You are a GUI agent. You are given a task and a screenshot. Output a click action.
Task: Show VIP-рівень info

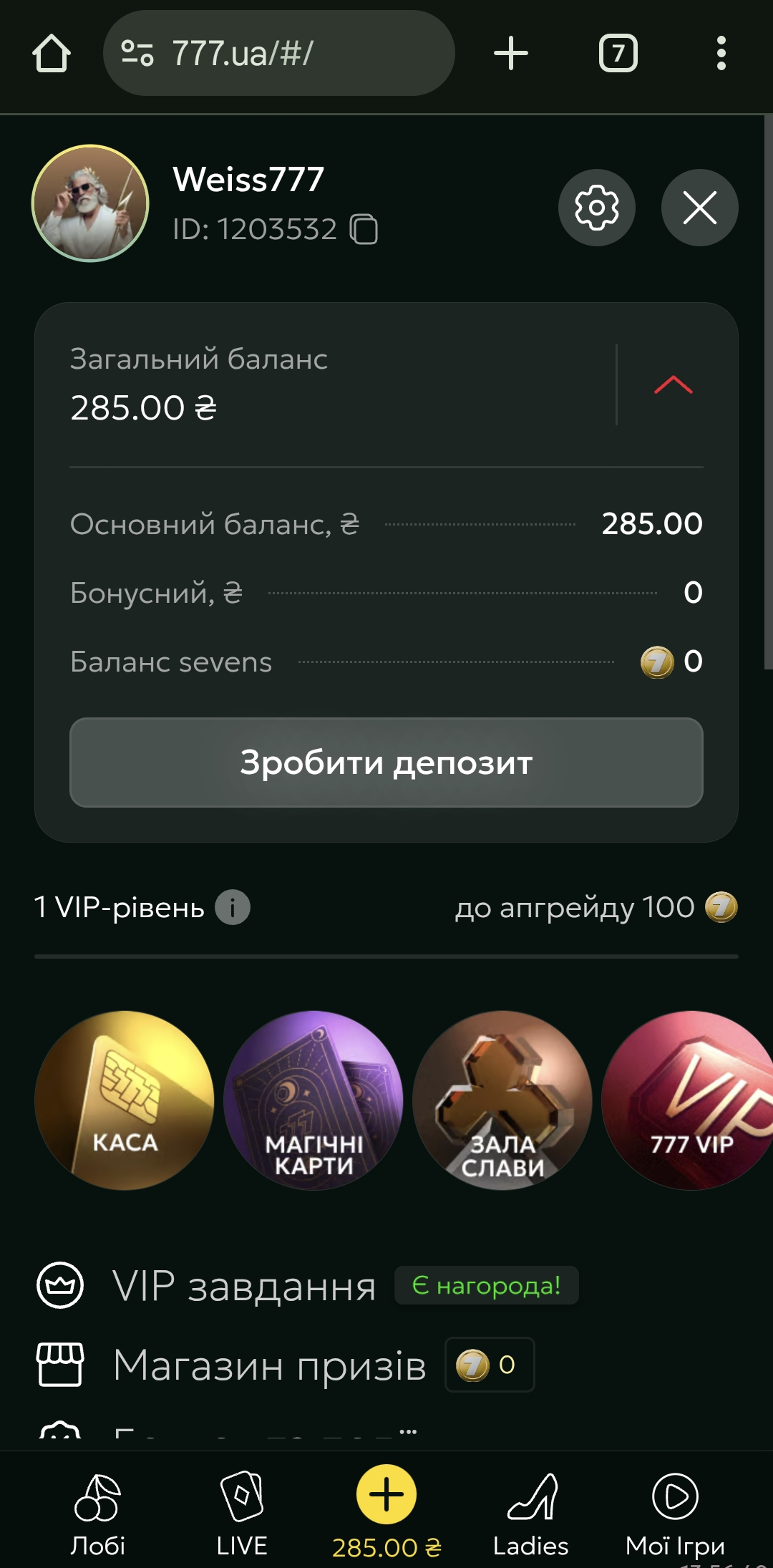233,907
